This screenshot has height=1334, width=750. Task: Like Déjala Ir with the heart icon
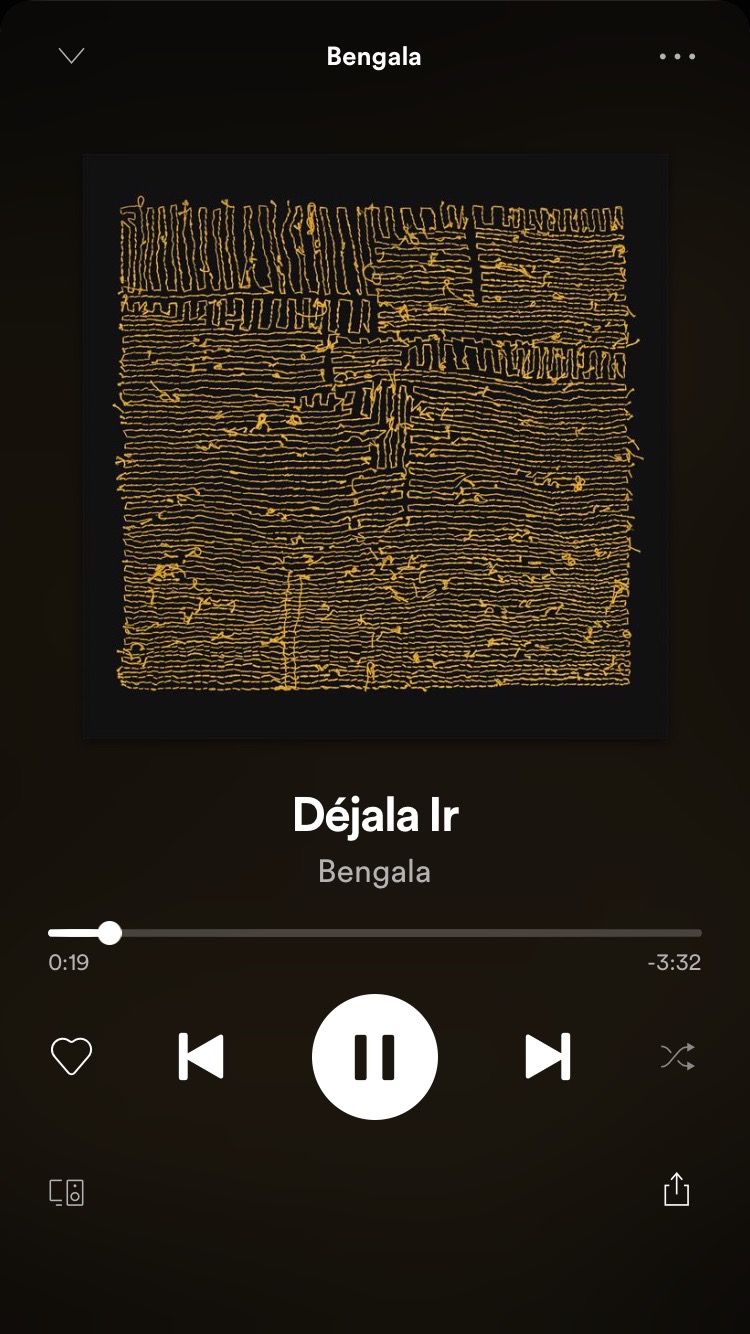coord(71,1056)
